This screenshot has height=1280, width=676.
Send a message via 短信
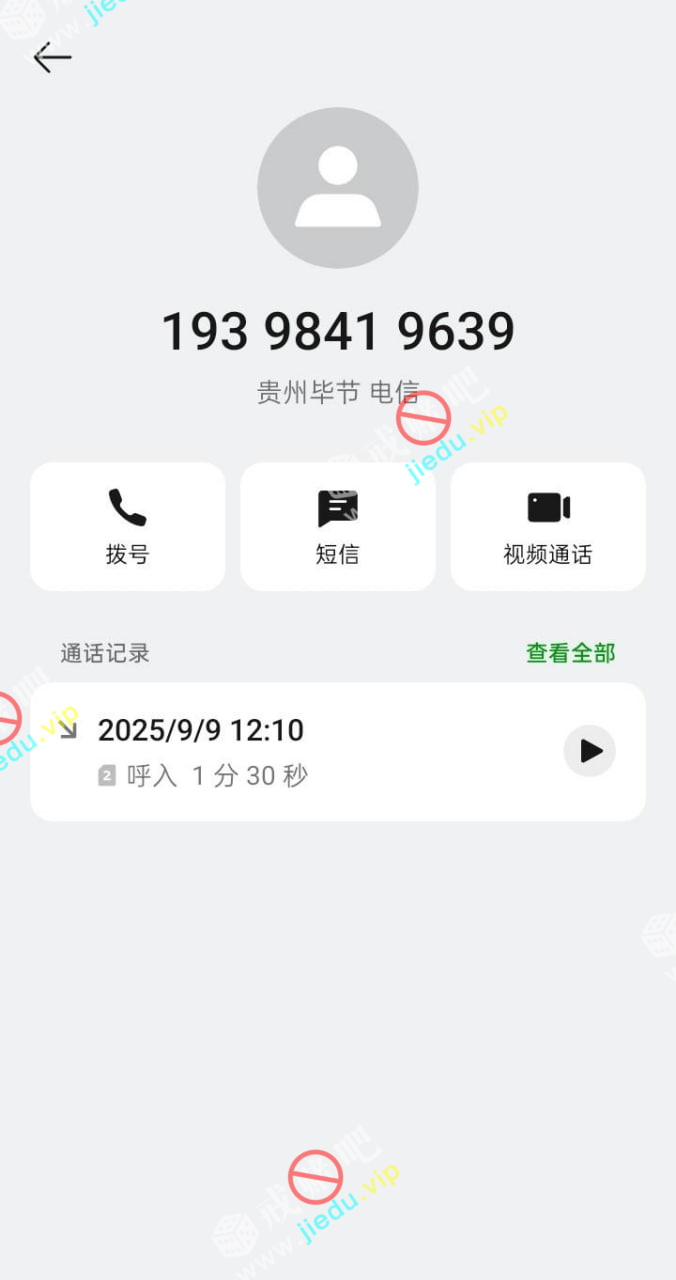(338, 526)
